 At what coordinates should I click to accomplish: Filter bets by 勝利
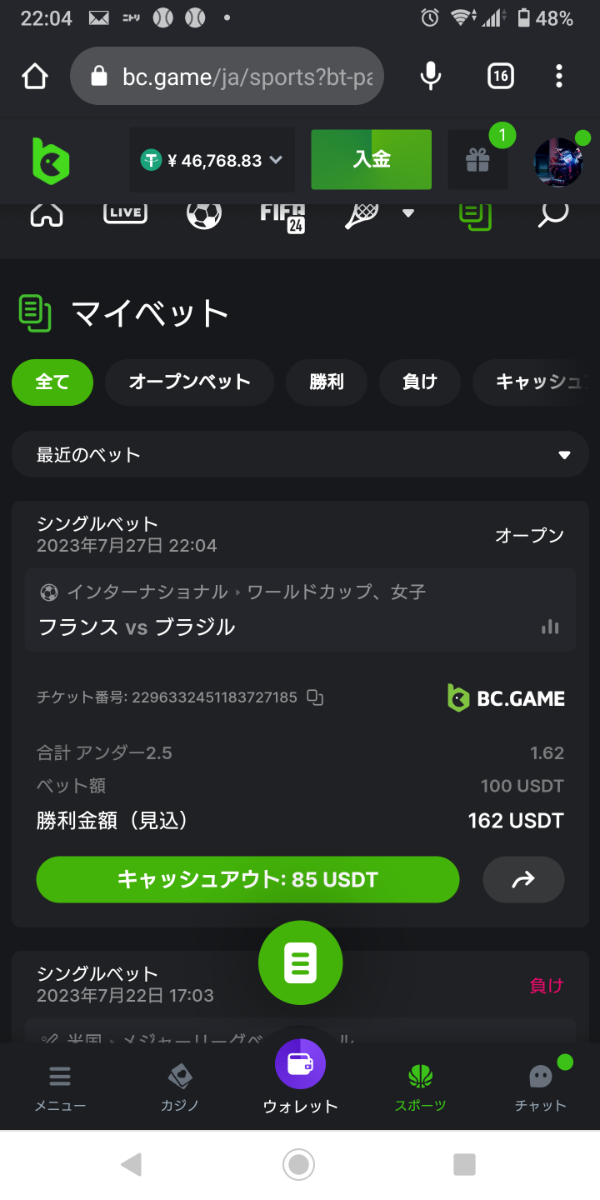click(326, 382)
